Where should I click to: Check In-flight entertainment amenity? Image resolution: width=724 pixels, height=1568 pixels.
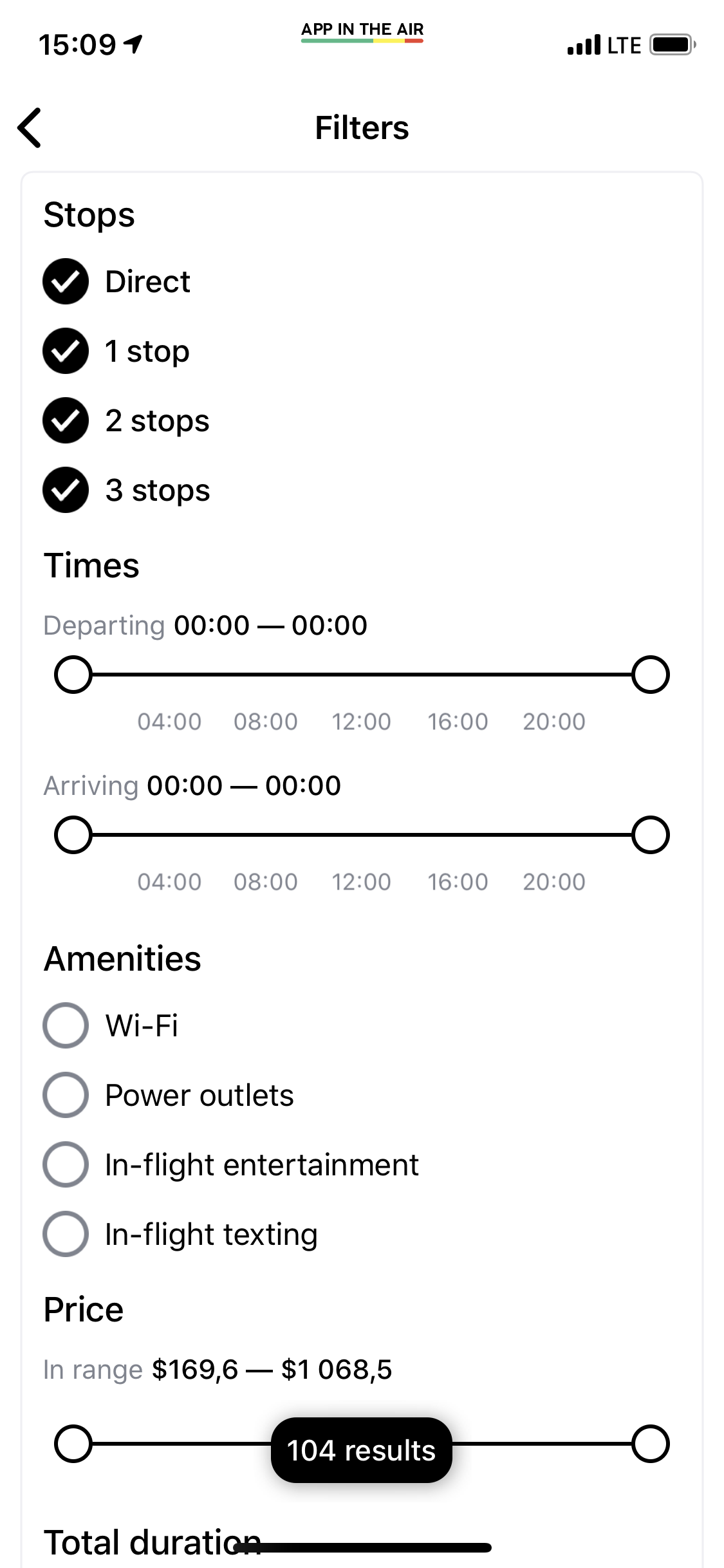pyautogui.click(x=66, y=1164)
